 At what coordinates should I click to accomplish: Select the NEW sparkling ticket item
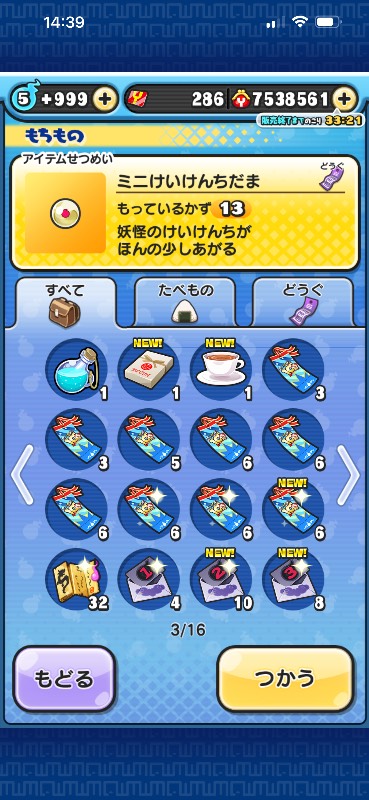tap(293, 509)
